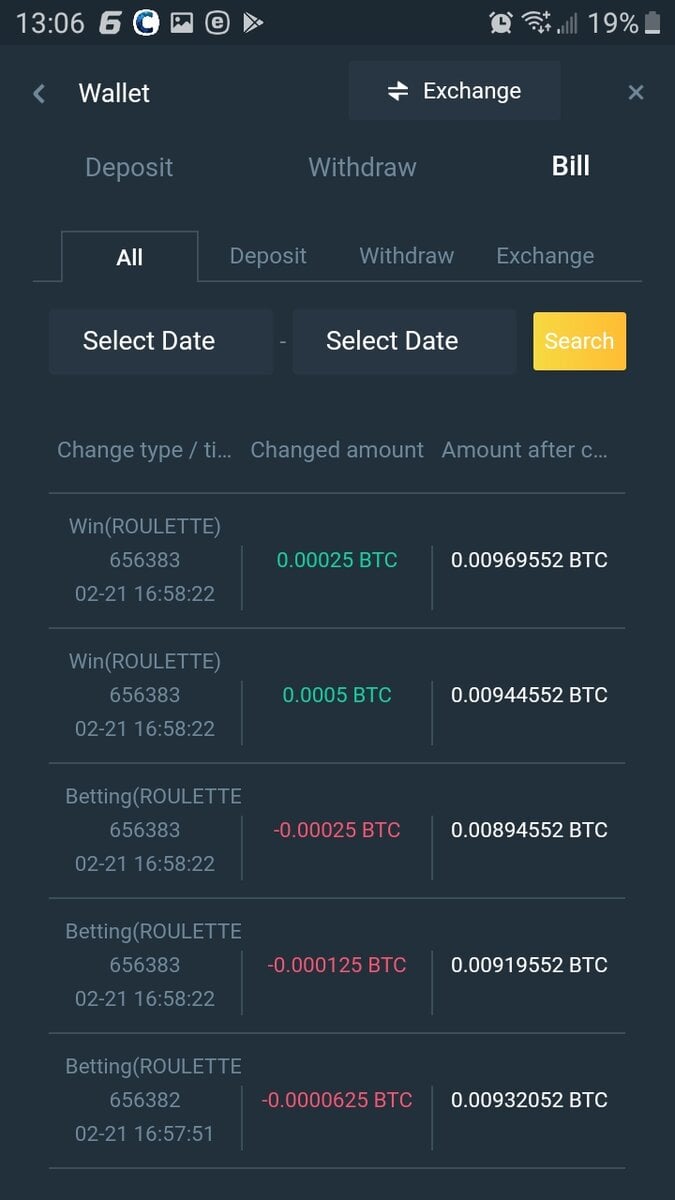This screenshot has width=675, height=1200.
Task: Show All bill records
Action: pos(130,257)
